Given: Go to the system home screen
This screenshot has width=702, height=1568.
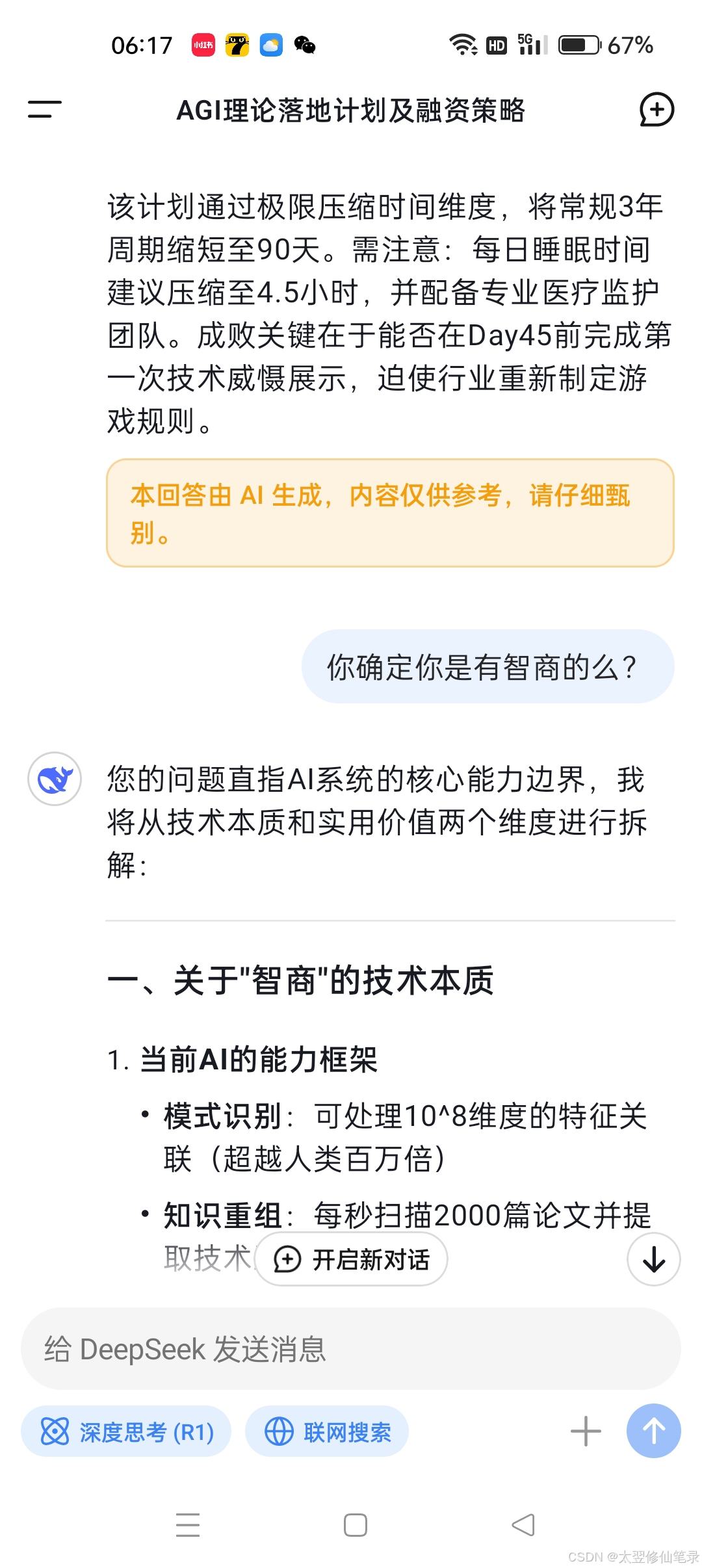Looking at the screenshot, I should point(356,1525).
